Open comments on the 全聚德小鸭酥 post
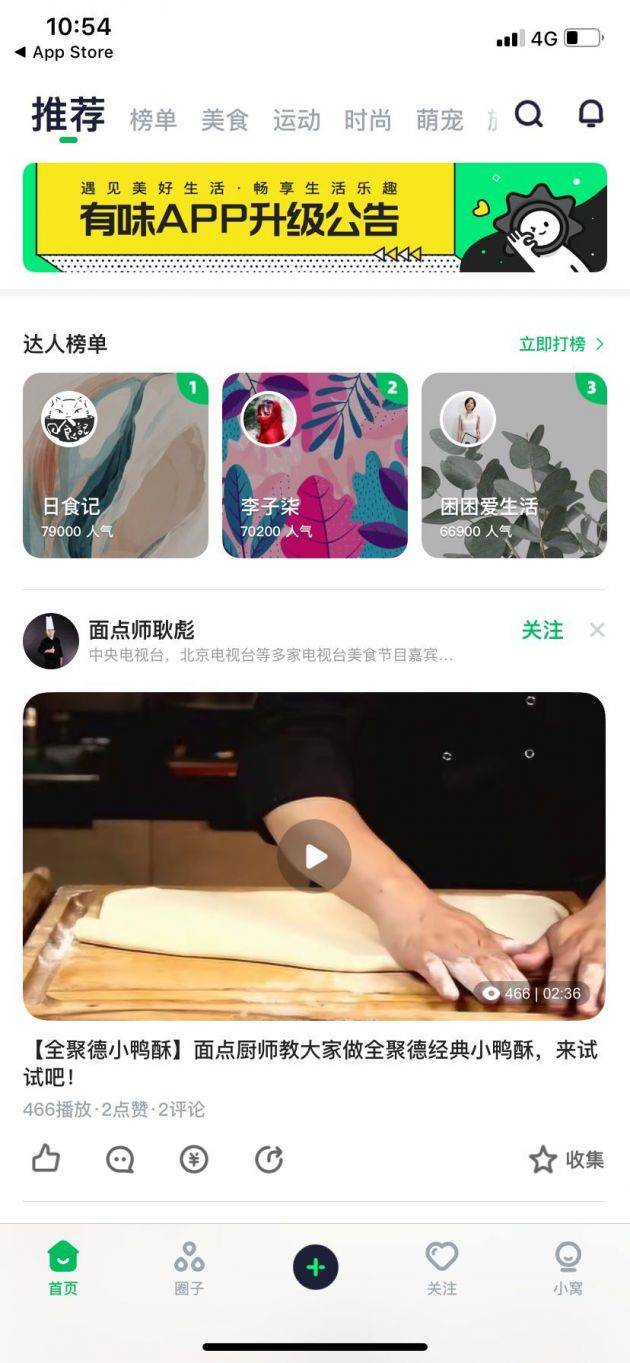 point(120,1160)
